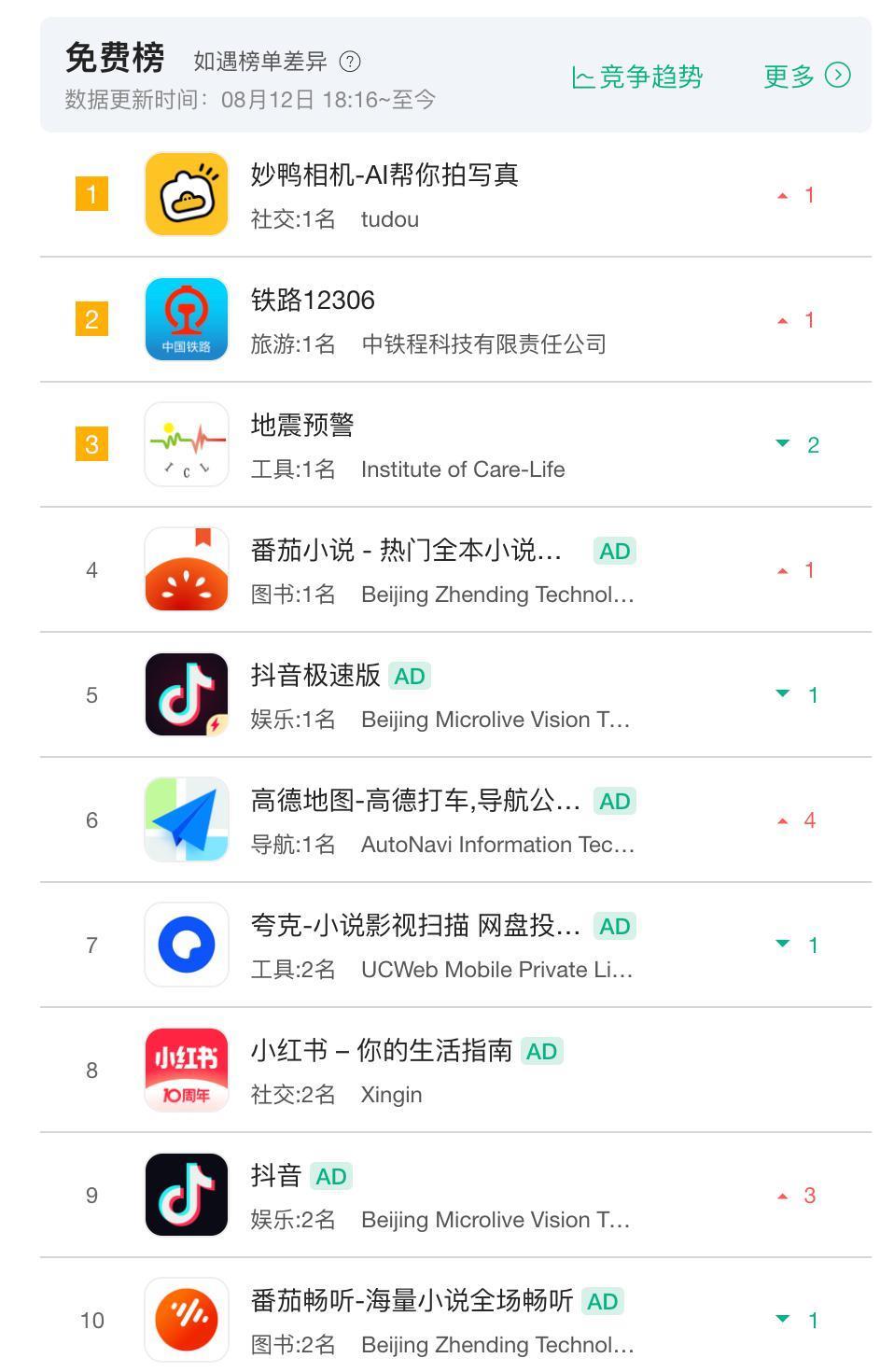Open the 如遇榜单差异 help tooltip

(349, 62)
